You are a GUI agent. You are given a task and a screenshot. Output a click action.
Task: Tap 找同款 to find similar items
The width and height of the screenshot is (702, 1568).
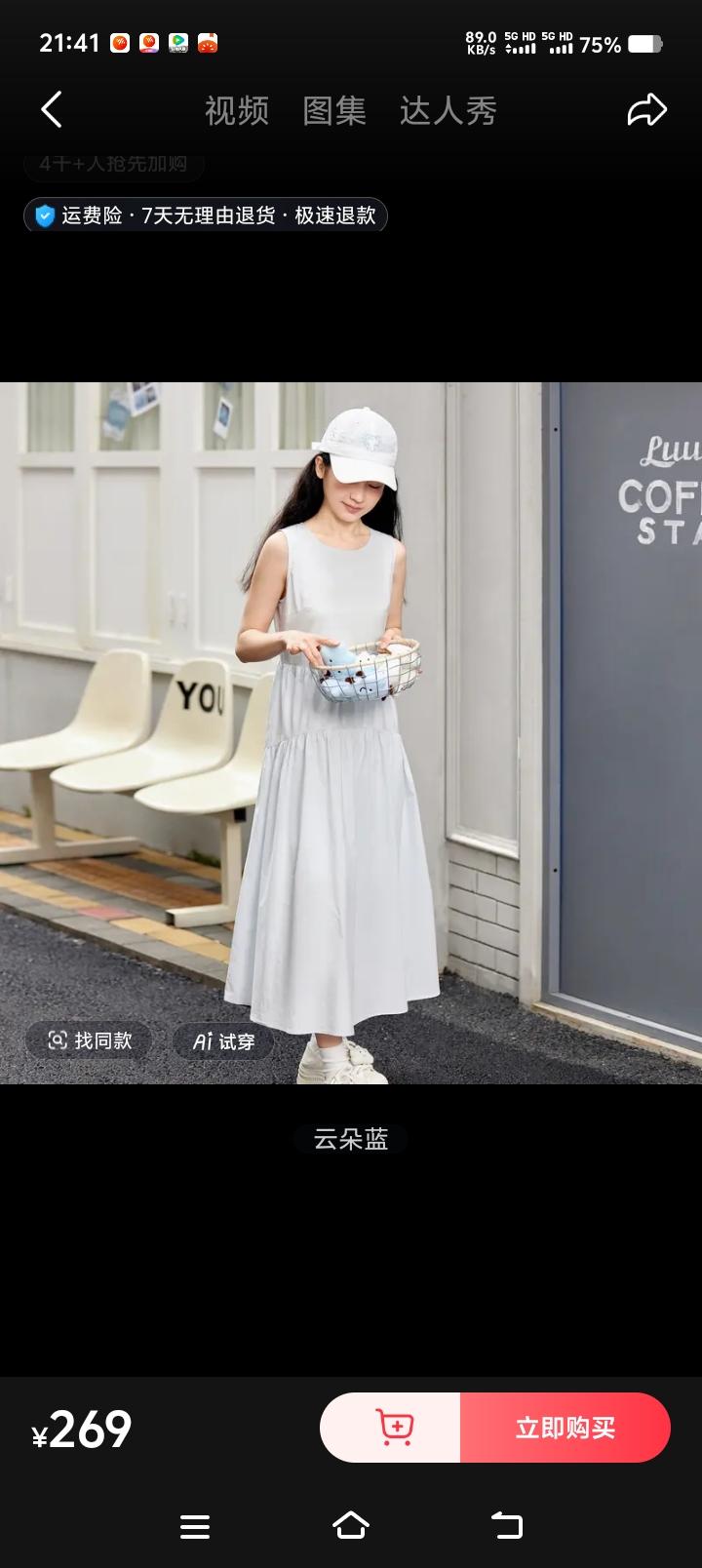(90, 1040)
